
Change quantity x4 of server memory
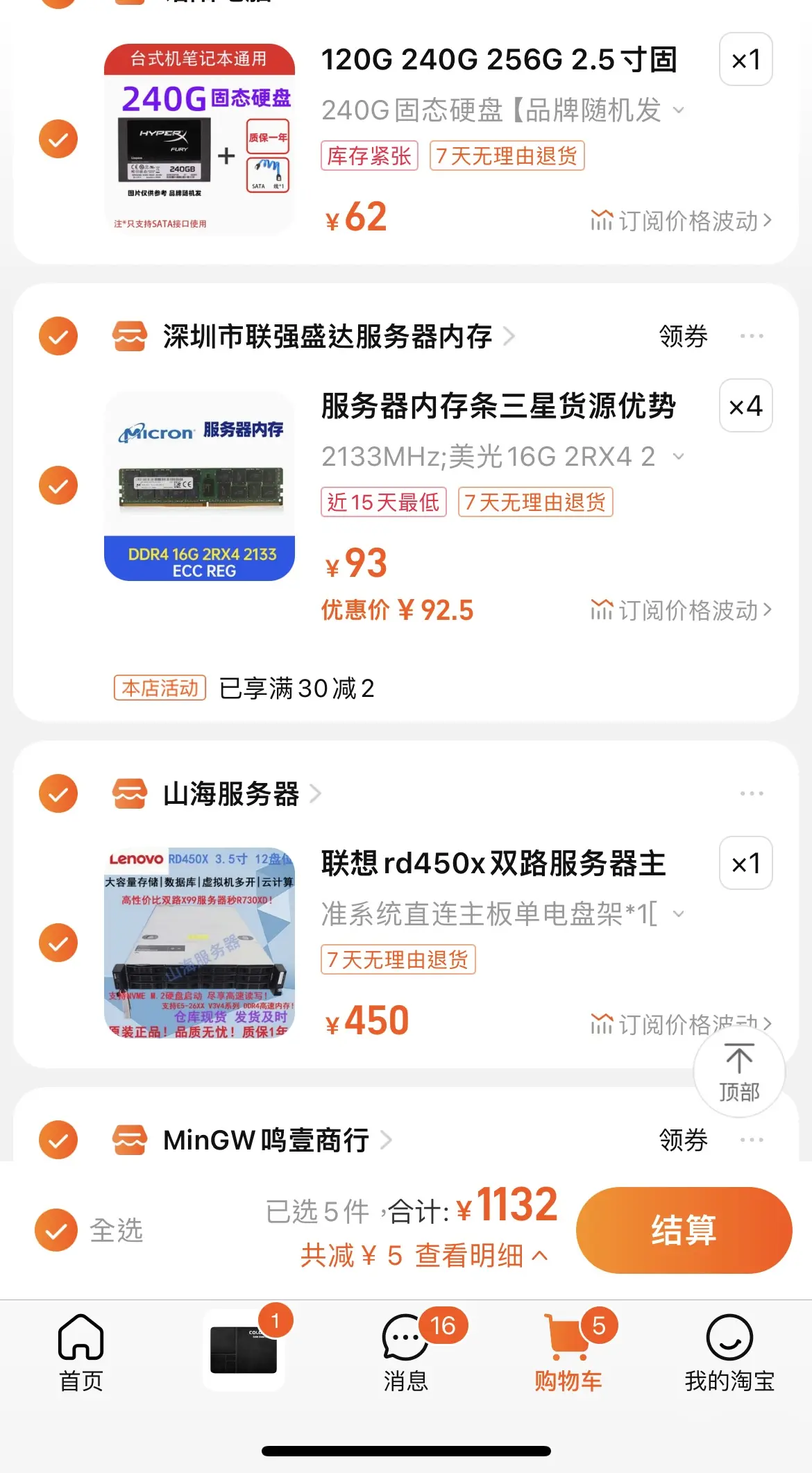[746, 405]
